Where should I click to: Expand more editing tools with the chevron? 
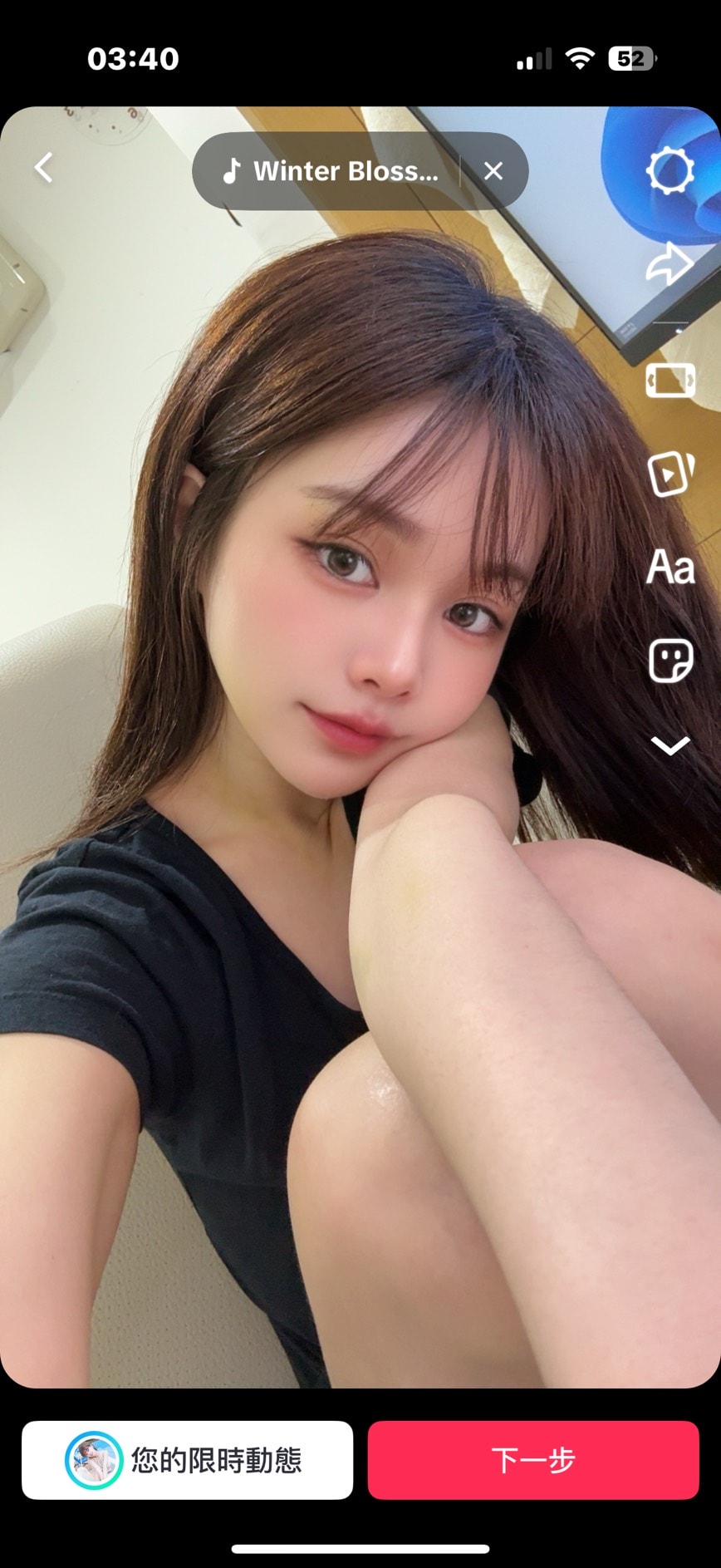point(670,745)
